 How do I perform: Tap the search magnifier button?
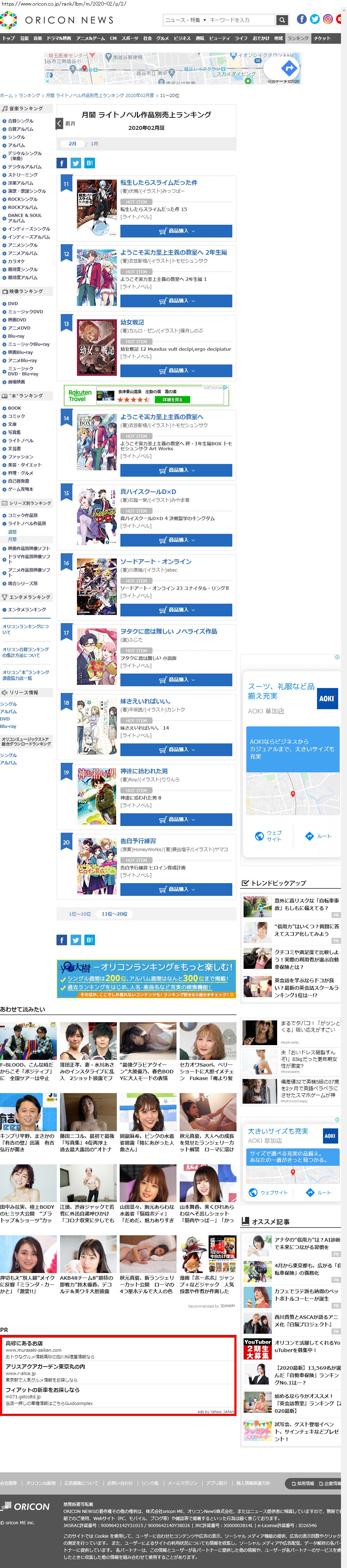[x=281, y=20]
